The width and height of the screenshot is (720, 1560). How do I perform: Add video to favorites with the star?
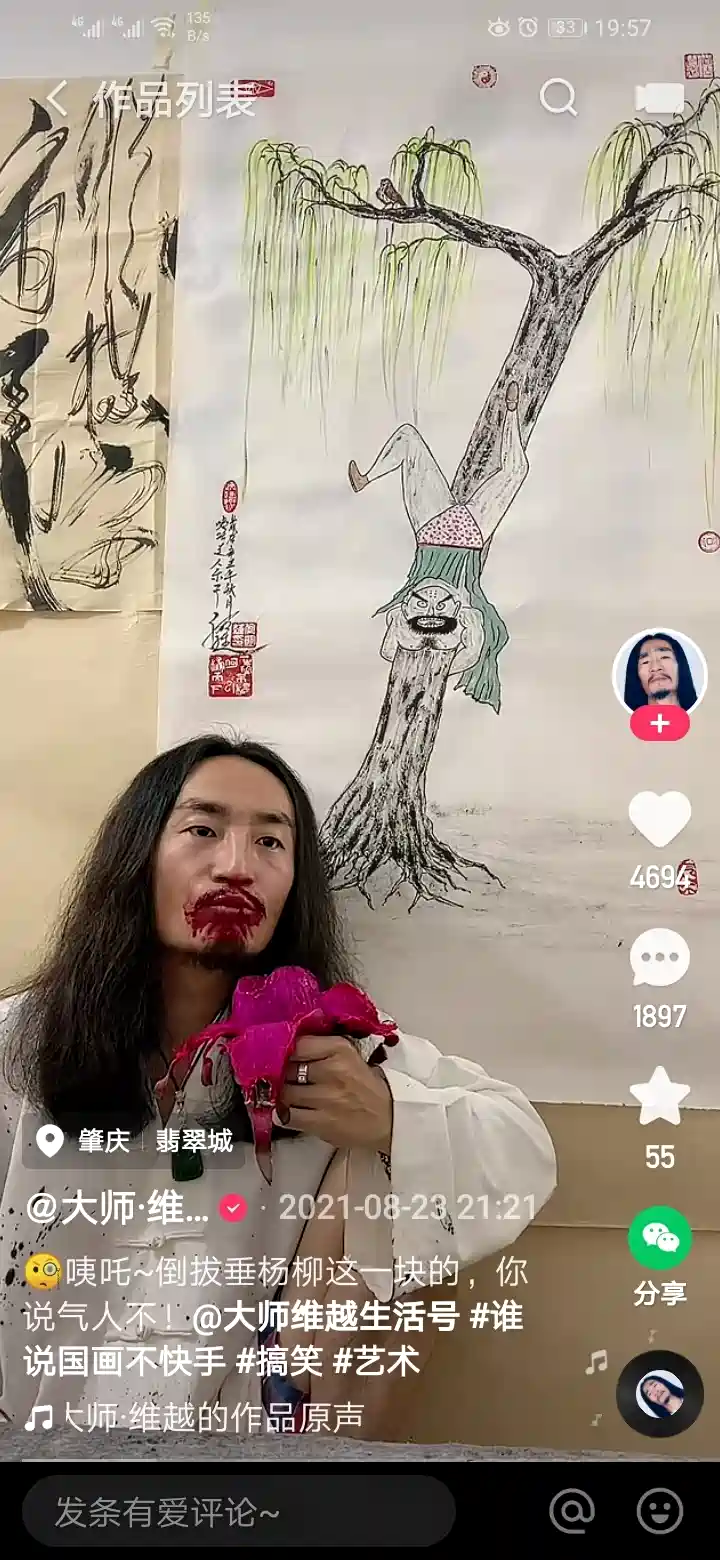pos(659,1097)
